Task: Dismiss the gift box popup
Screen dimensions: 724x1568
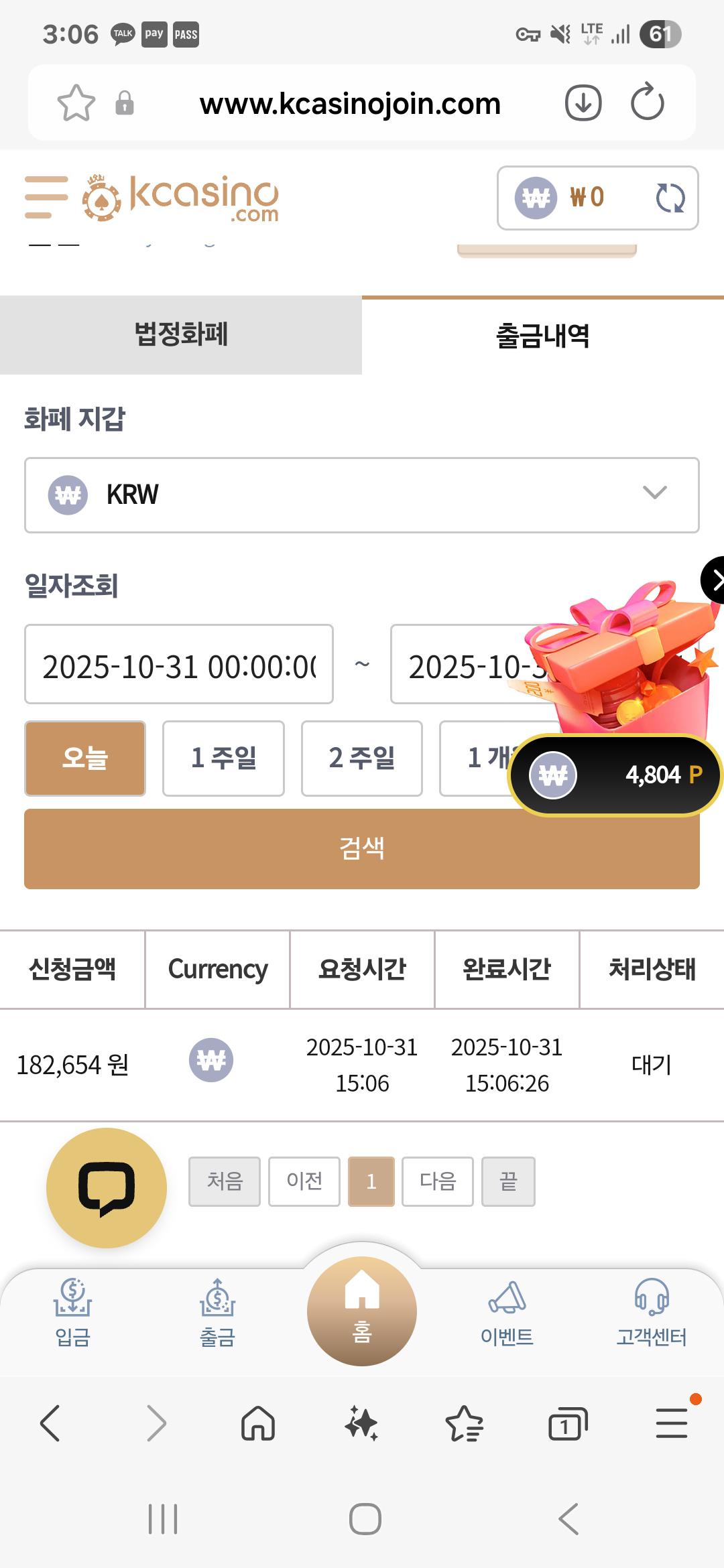Action: (x=713, y=580)
